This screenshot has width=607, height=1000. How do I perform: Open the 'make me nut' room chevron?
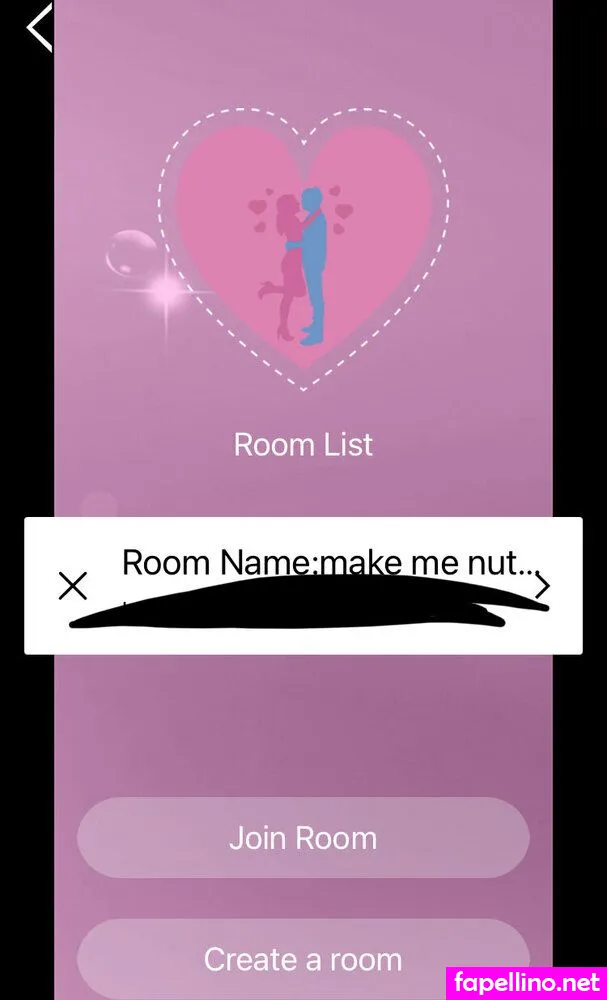point(542,585)
